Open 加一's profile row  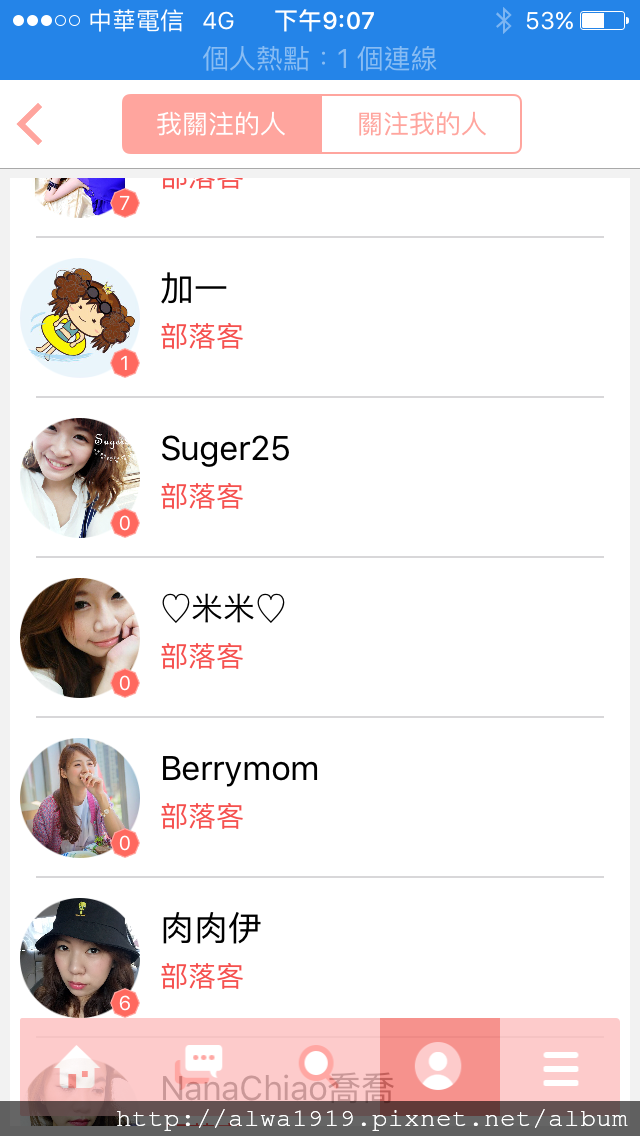pyautogui.click(x=320, y=317)
